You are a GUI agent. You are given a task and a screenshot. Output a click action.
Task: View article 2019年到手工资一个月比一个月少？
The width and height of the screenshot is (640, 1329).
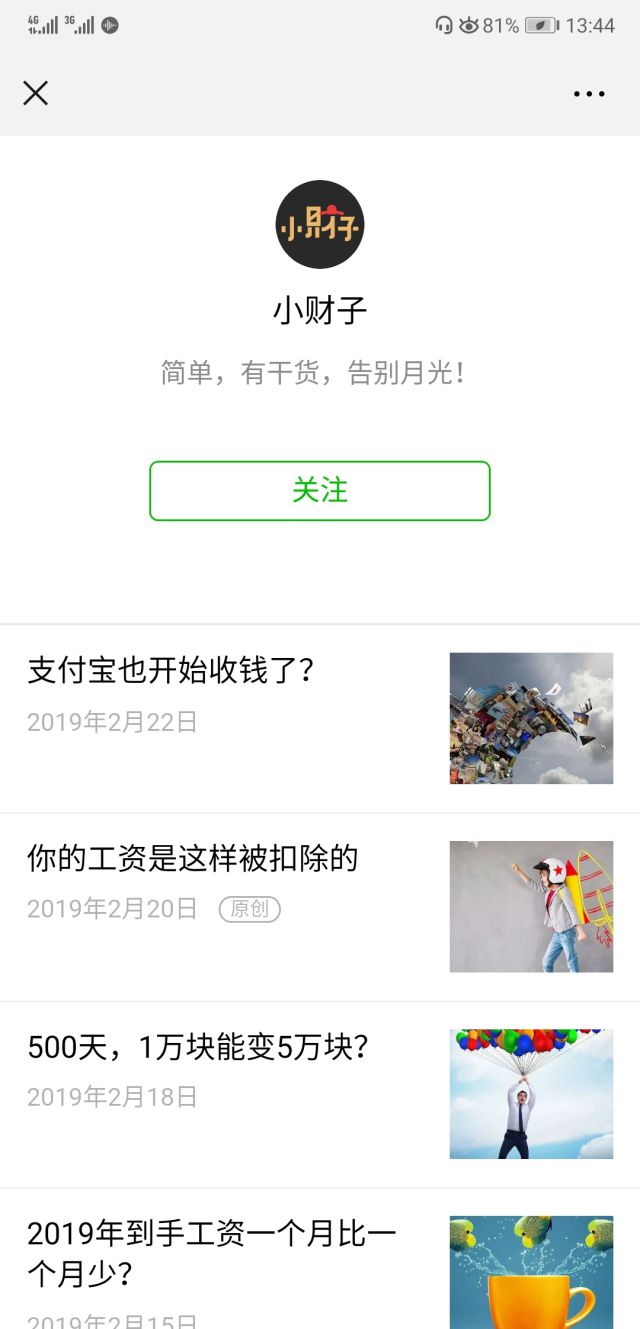point(212,1253)
